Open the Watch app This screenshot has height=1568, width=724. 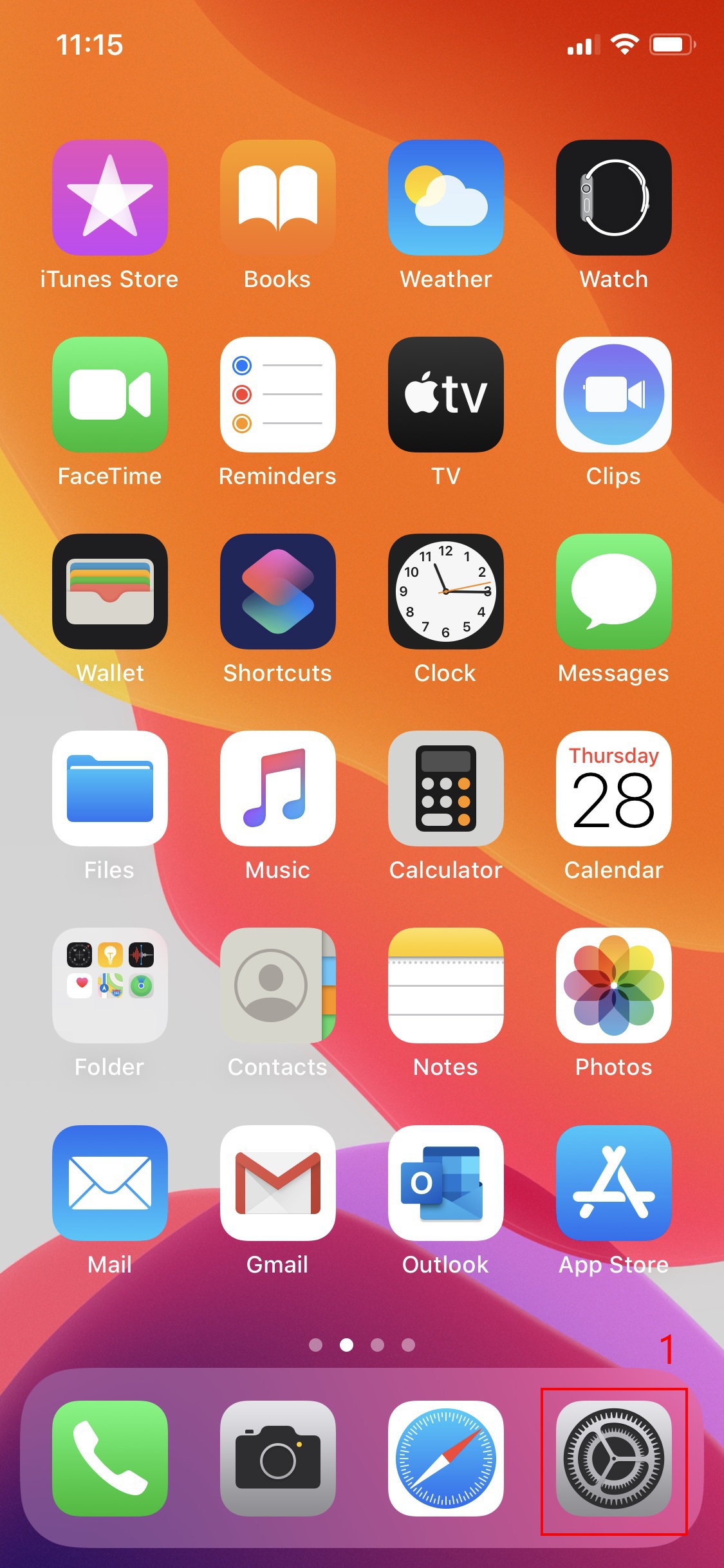point(613,198)
